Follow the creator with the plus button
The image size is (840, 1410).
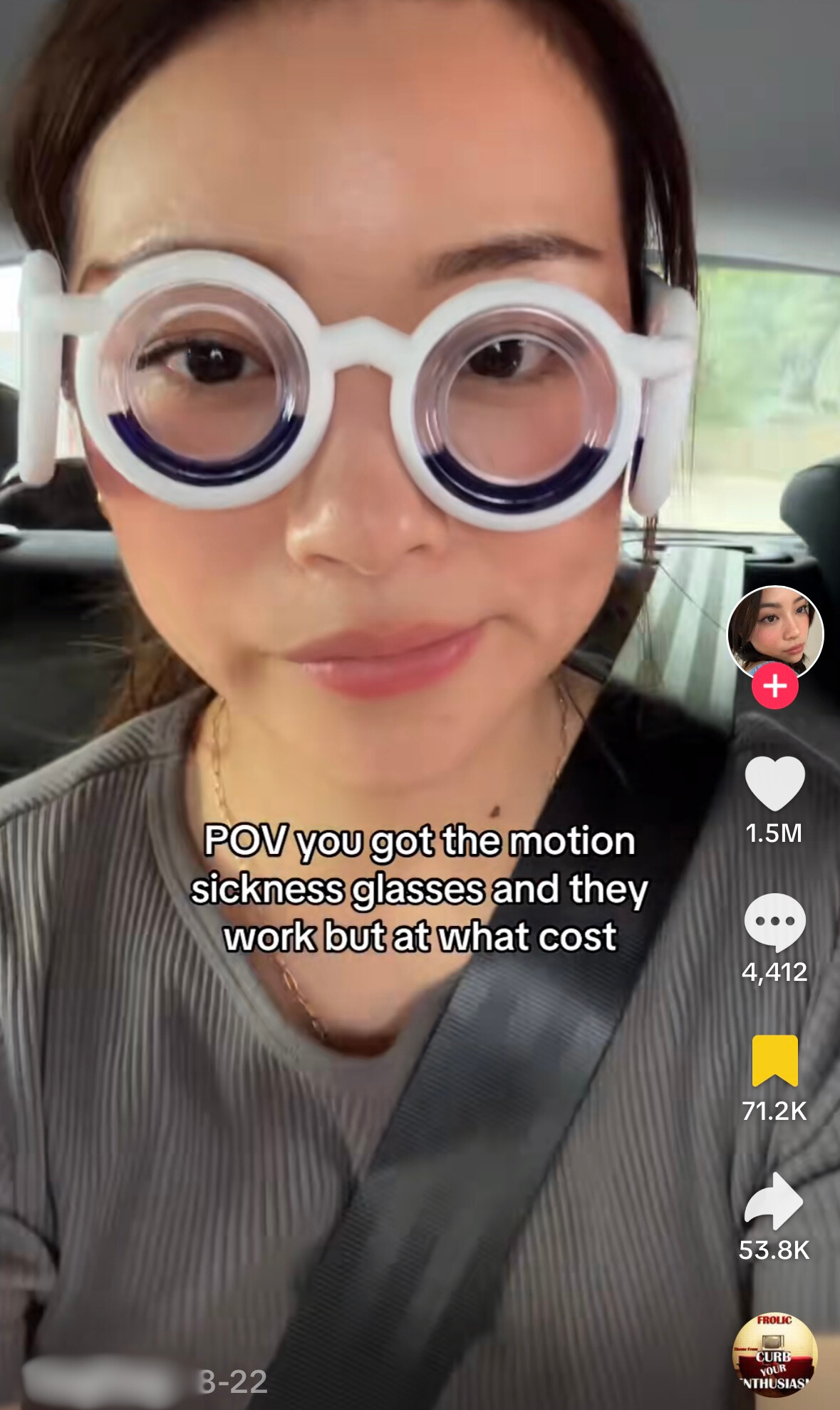tap(774, 686)
